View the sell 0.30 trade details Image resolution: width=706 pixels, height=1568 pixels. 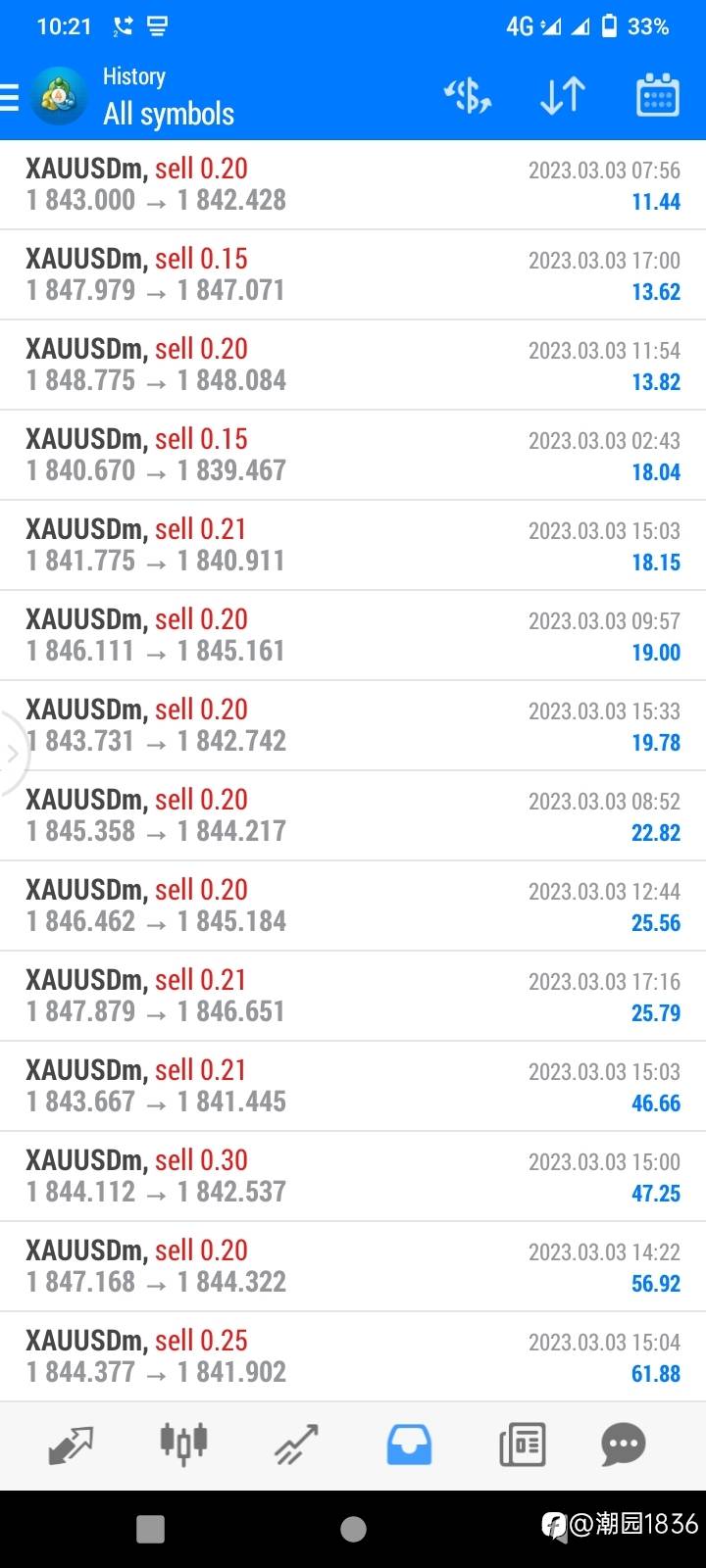click(353, 1177)
